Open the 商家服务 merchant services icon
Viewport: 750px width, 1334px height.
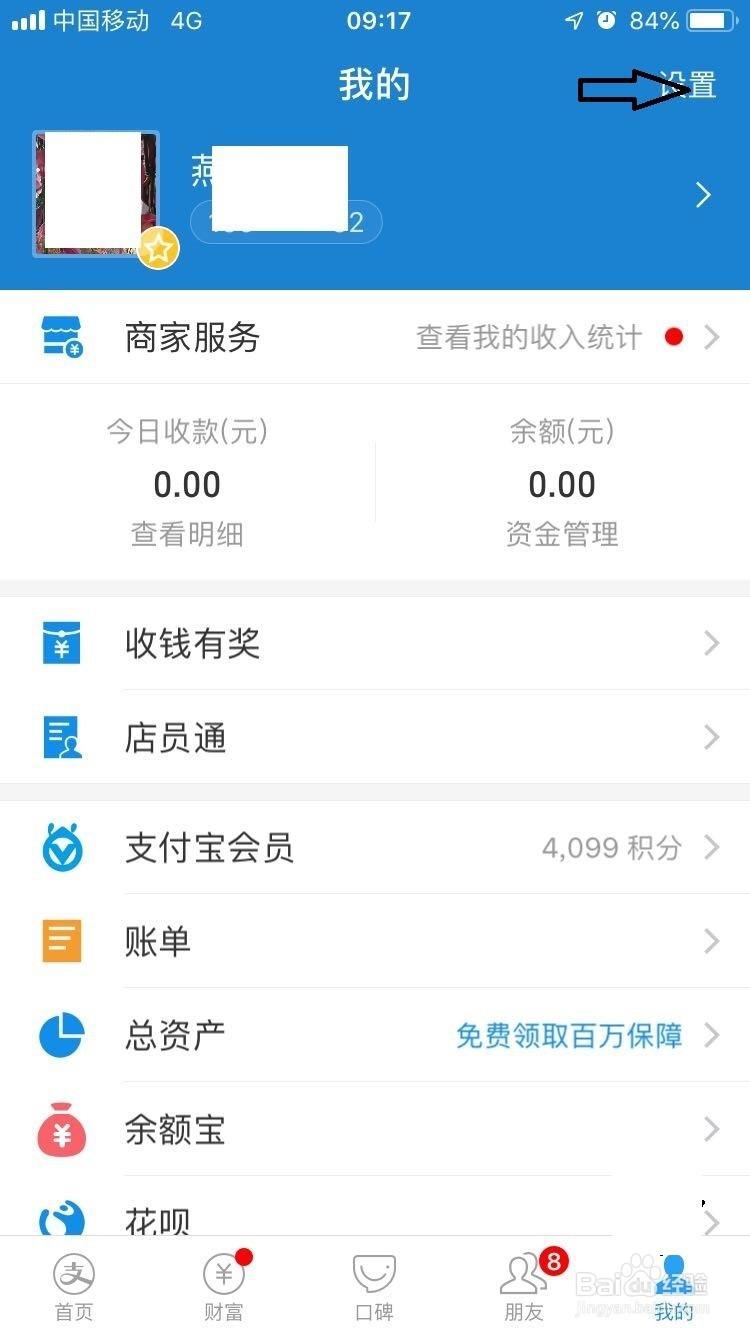(x=62, y=337)
